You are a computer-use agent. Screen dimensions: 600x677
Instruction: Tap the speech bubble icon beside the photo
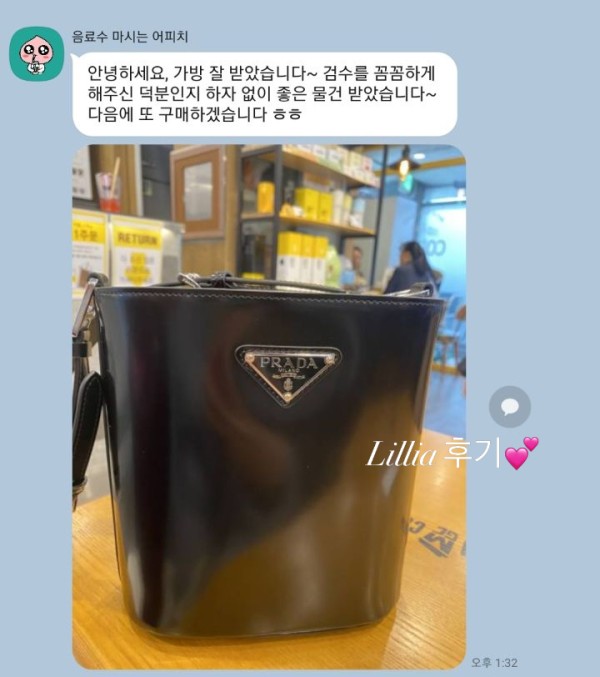509,407
